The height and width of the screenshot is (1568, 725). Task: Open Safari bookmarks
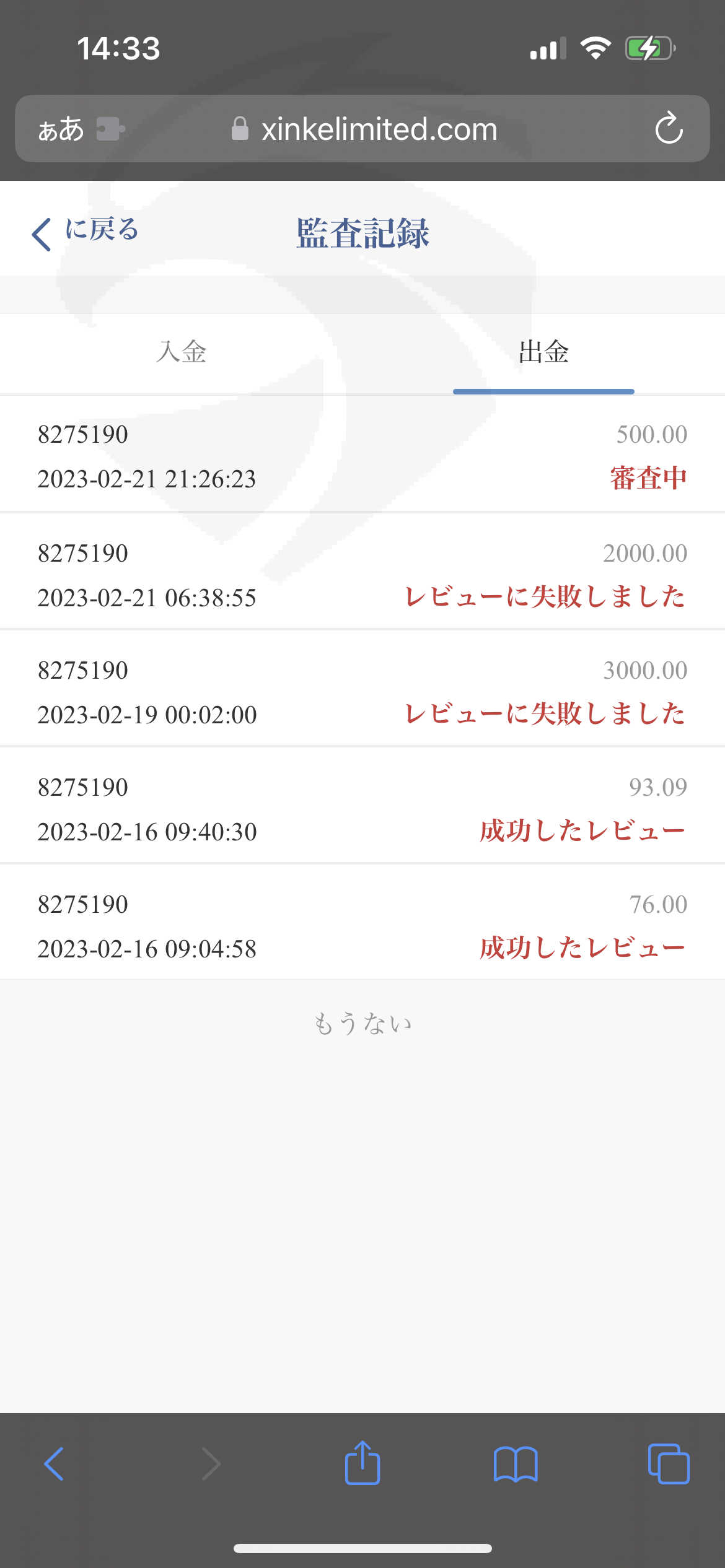(x=516, y=1464)
